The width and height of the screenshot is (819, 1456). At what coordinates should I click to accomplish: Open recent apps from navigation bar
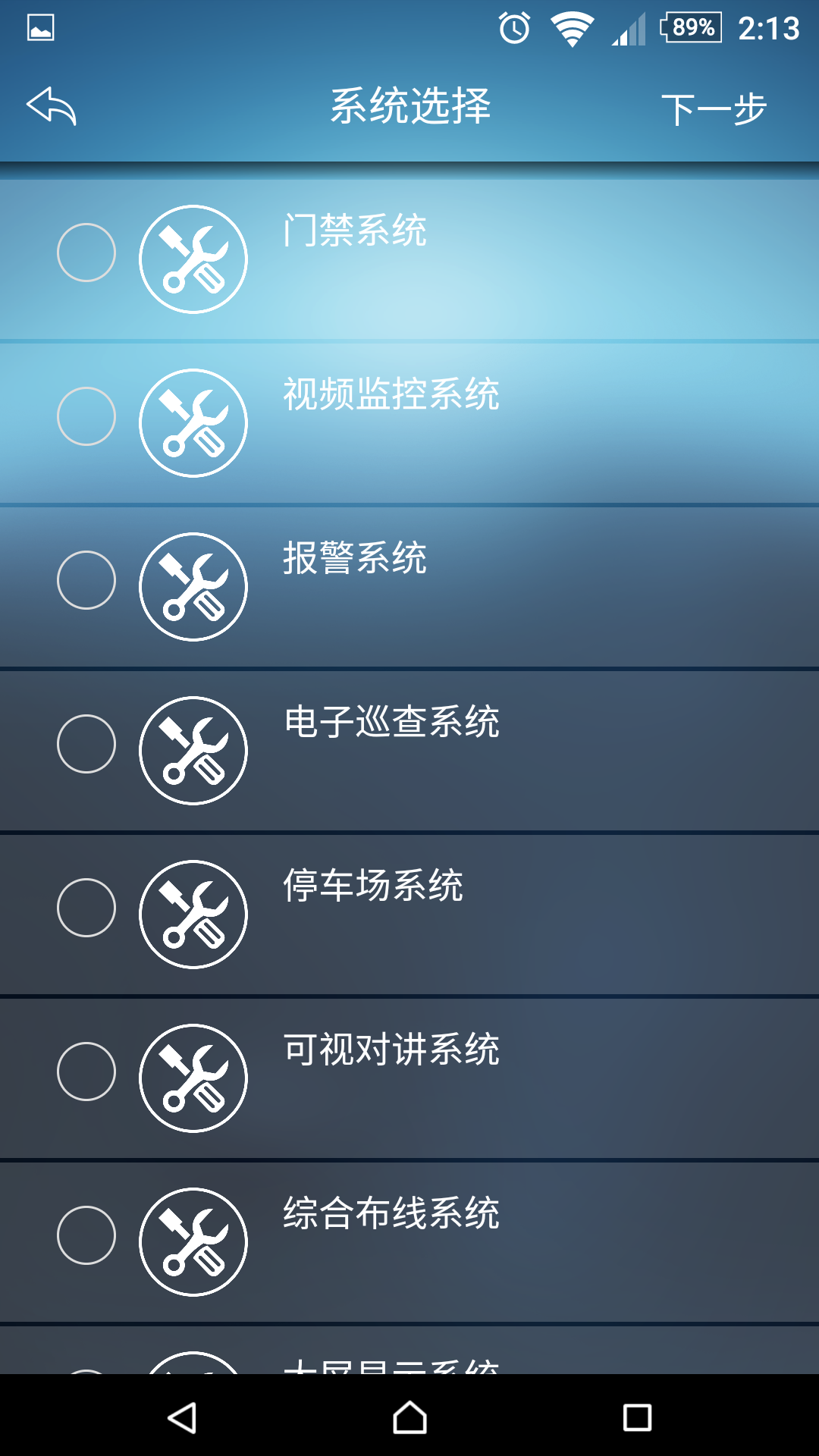pyautogui.click(x=637, y=1417)
